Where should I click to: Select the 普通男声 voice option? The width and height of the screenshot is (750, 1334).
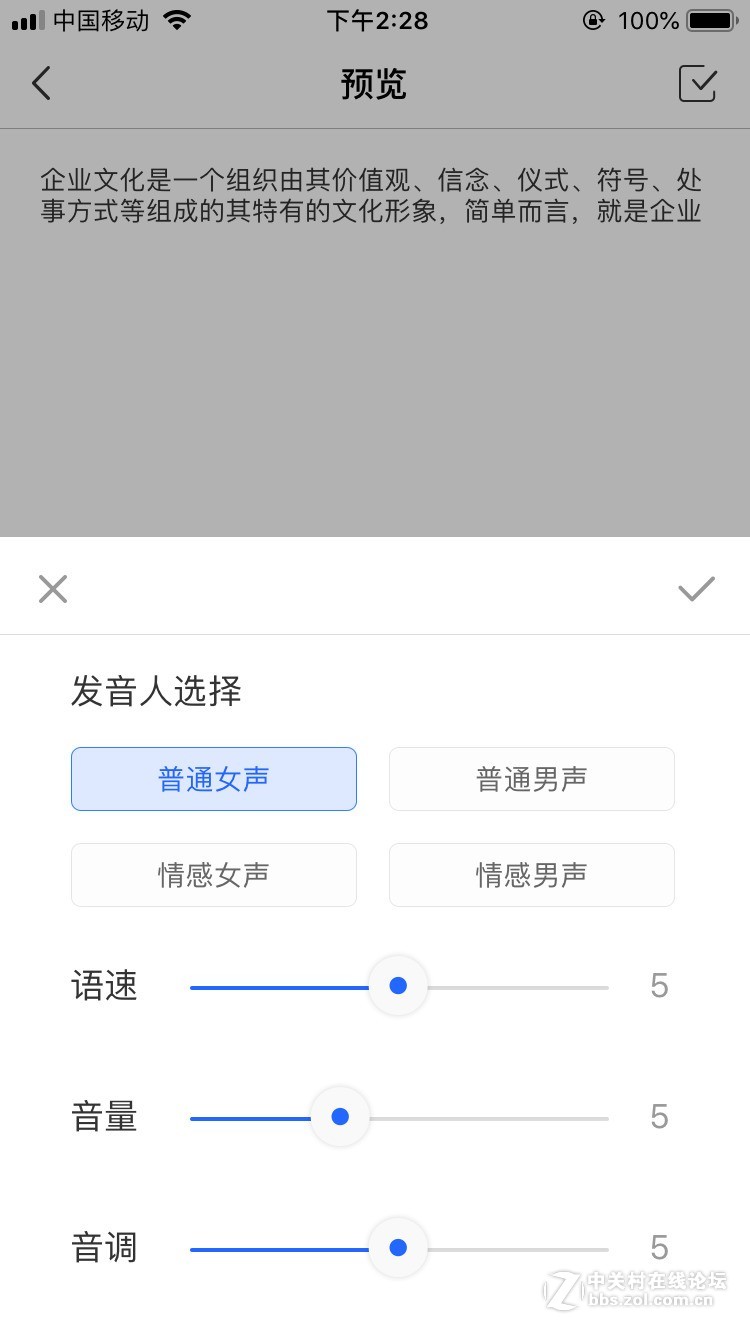(x=531, y=778)
